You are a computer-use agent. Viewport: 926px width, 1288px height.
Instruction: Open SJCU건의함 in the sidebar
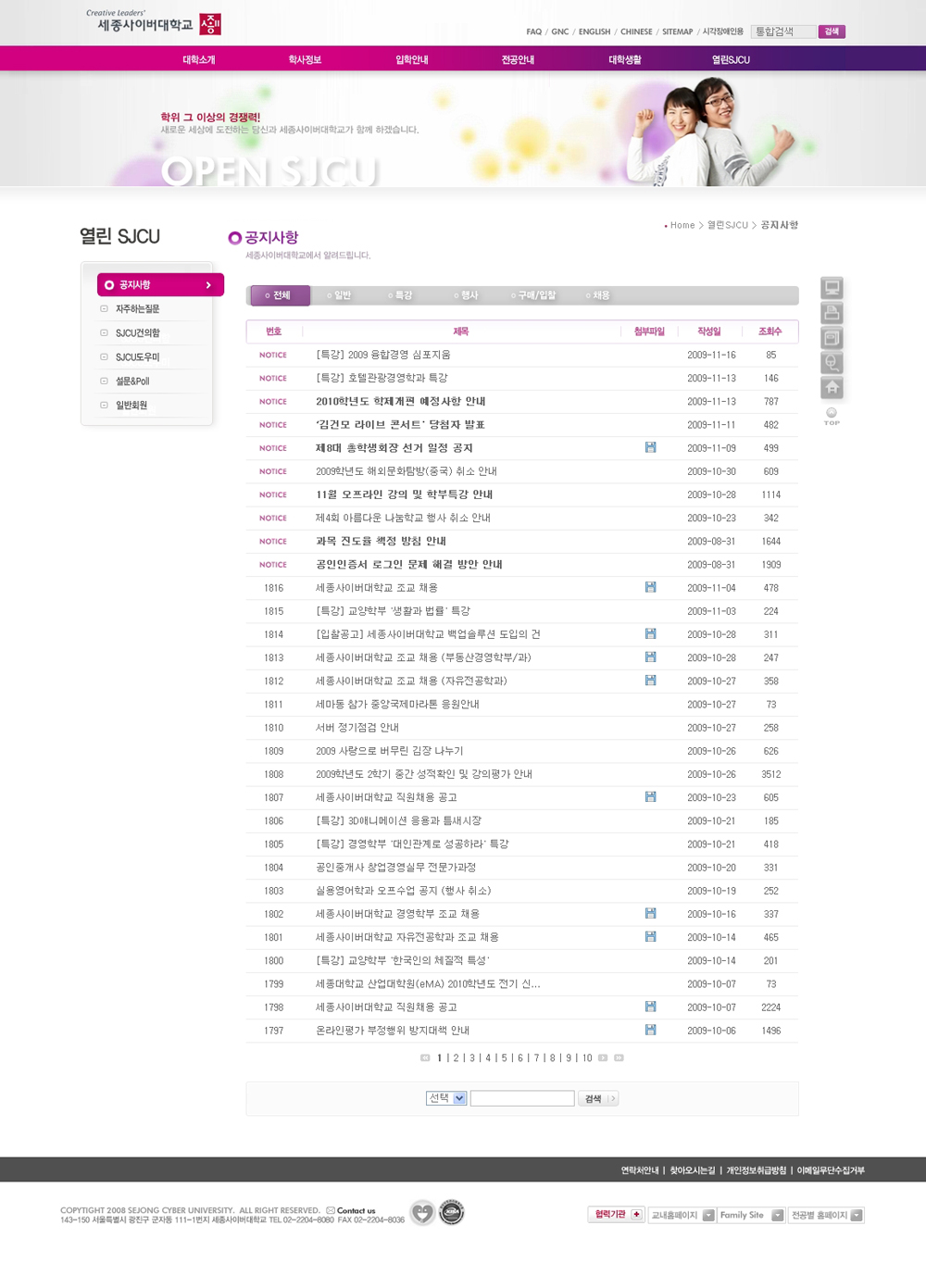pyautogui.click(x=137, y=332)
